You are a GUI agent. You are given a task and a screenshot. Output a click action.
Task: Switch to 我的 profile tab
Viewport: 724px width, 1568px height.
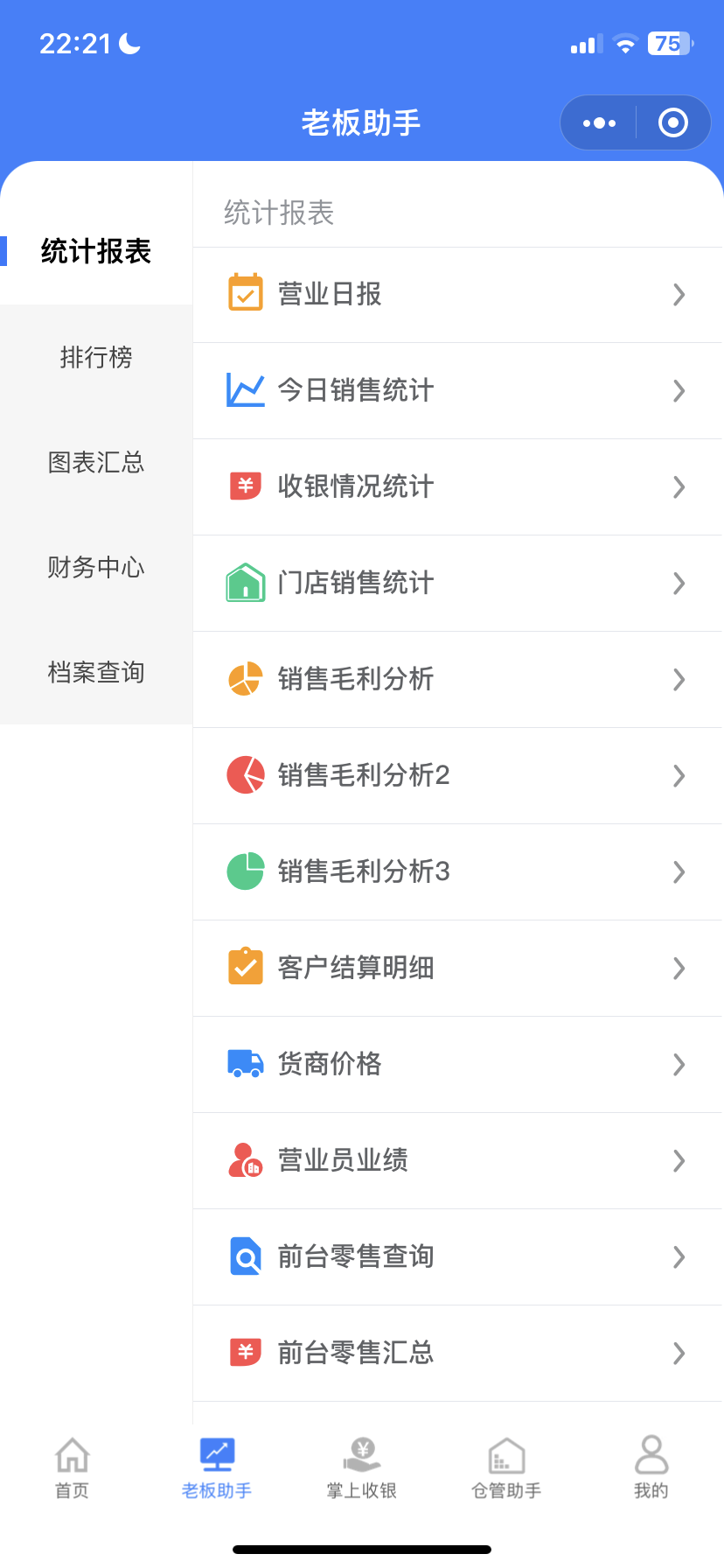(651, 1467)
